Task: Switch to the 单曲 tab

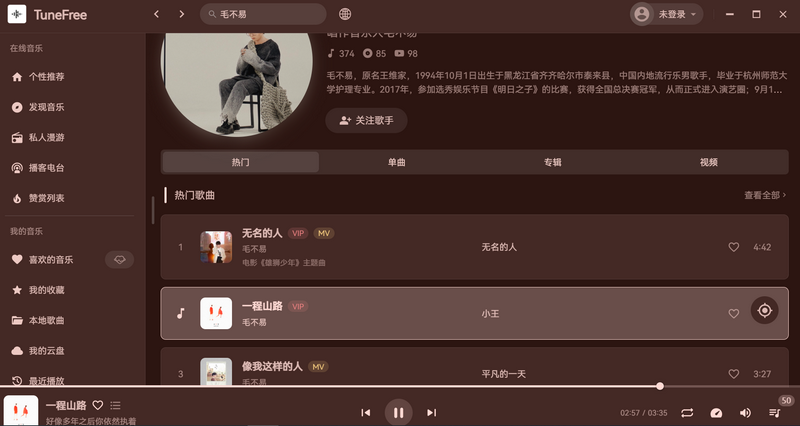Action: [x=397, y=162]
